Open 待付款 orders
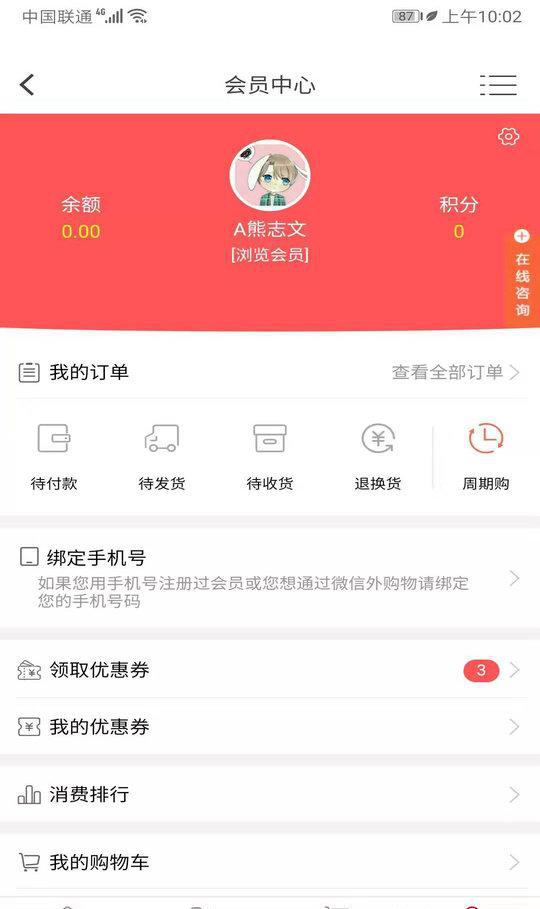The image size is (540, 909). tap(54, 457)
